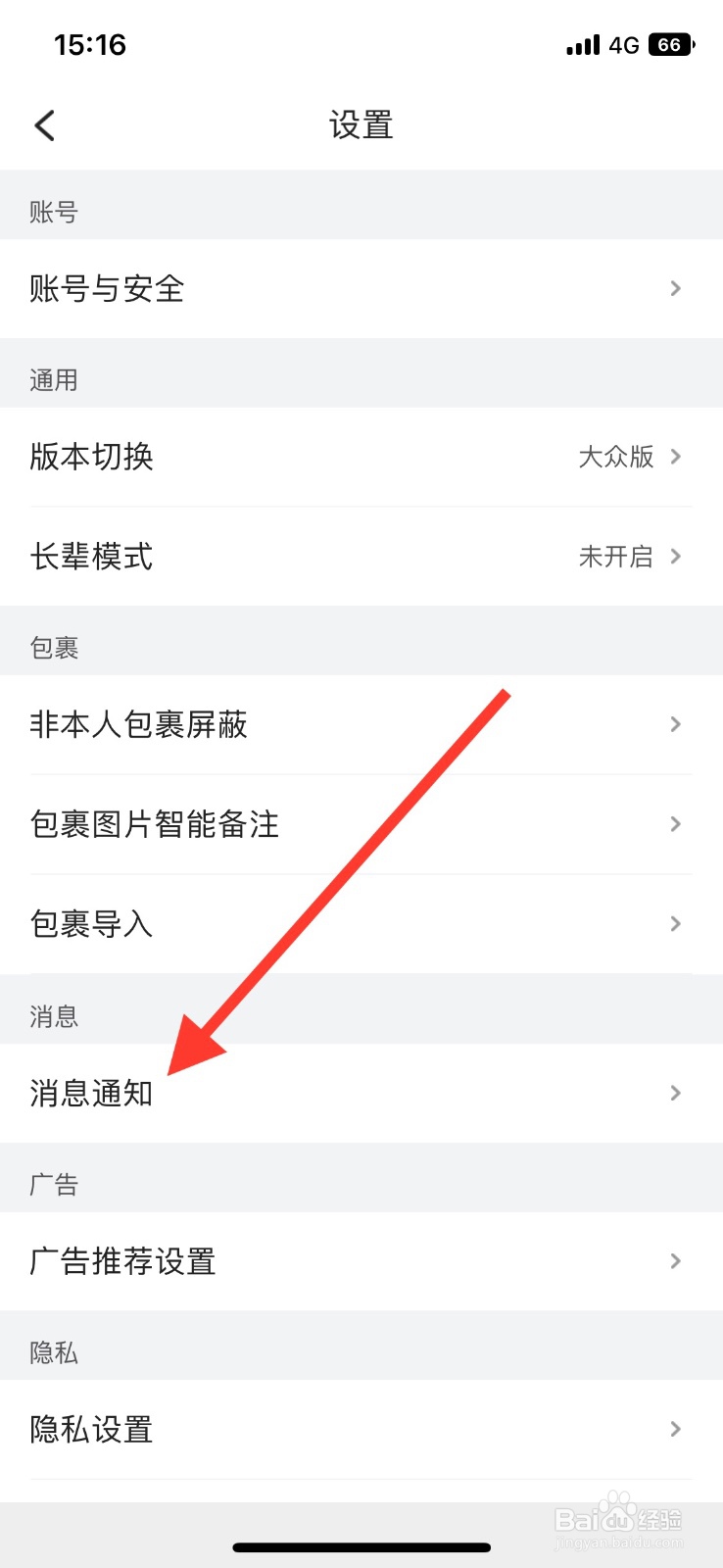723x1568 pixels.
Task: Open 广告推荐设置 ad recommendation settings
Action: (361, 1262)
